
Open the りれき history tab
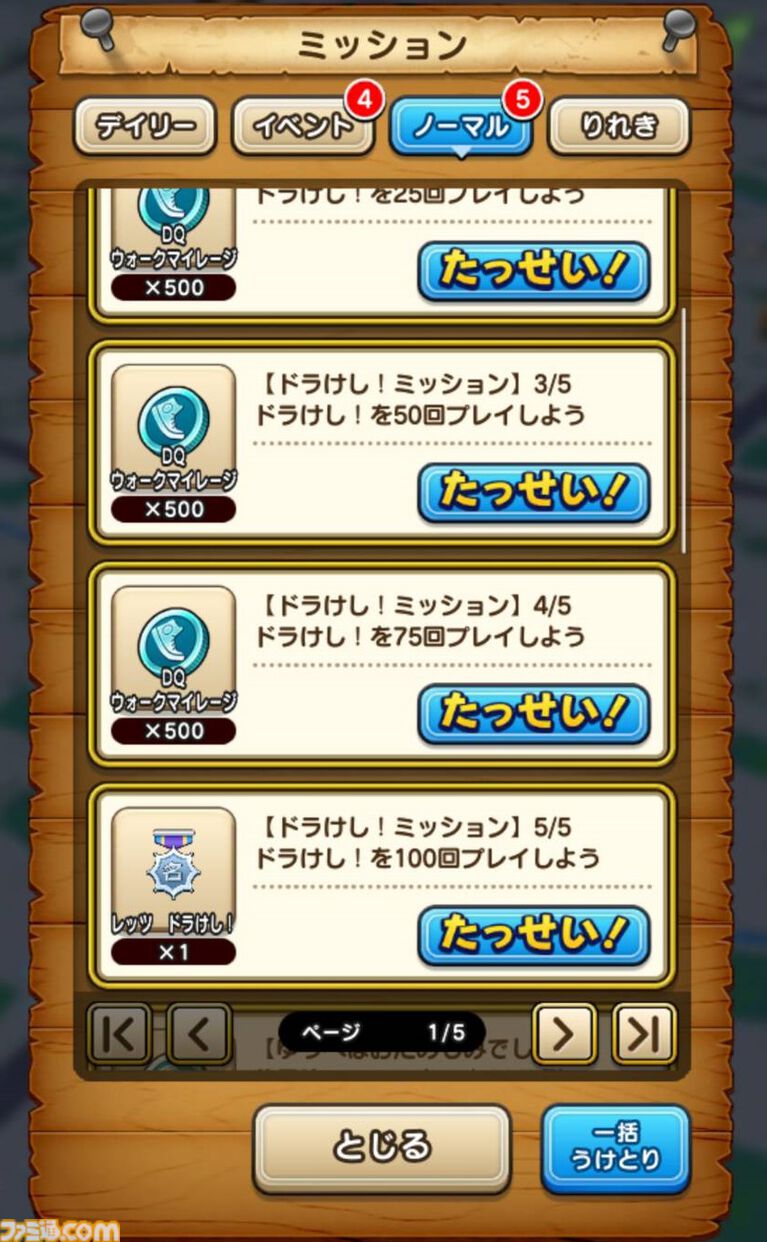click(619, 126)
